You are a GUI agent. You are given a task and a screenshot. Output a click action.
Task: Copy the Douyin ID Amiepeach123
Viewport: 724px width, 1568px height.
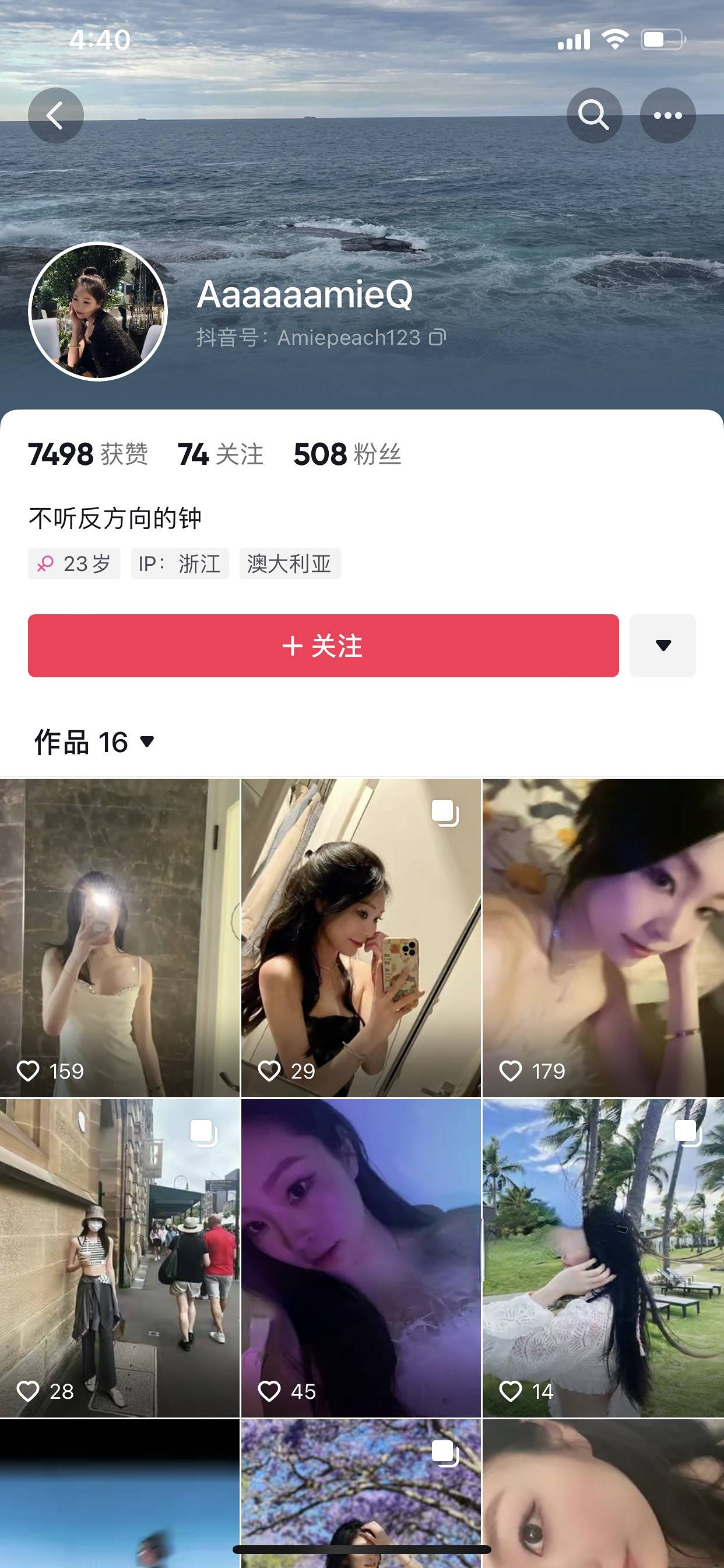pyautogui.click(x=437, y=337)
